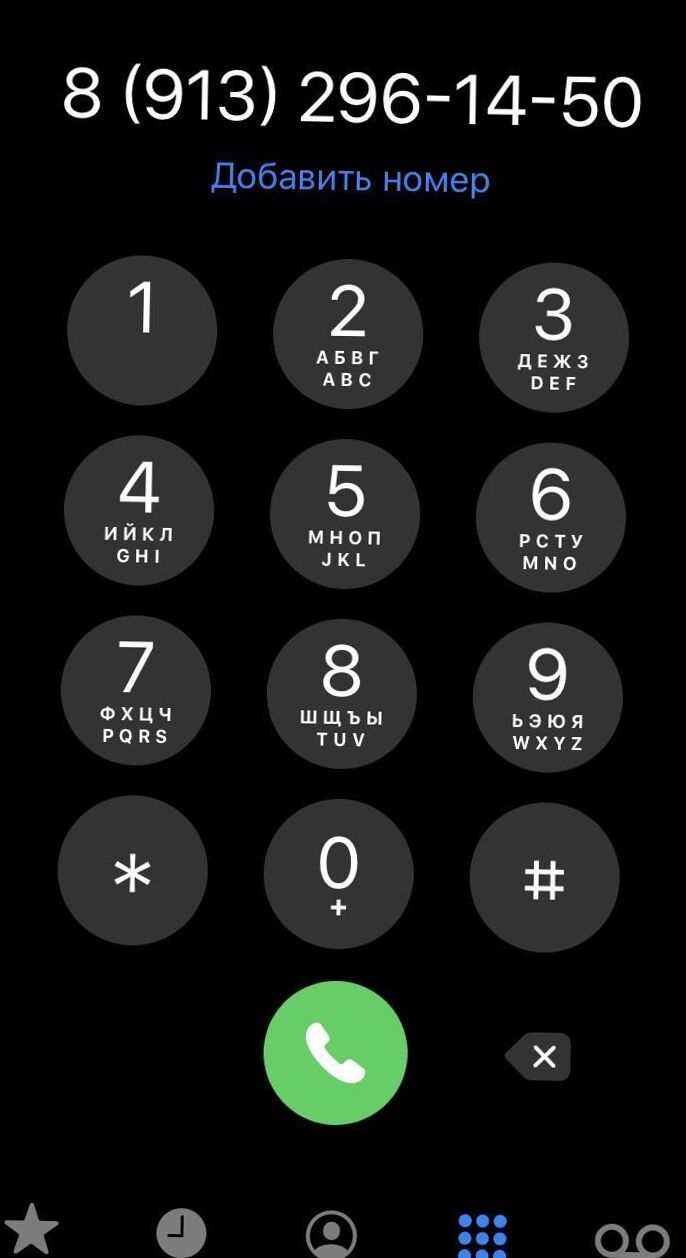686x1258 pixels.
Task: Delete the last digit with backspace
Action: (x=539, y=1056)
